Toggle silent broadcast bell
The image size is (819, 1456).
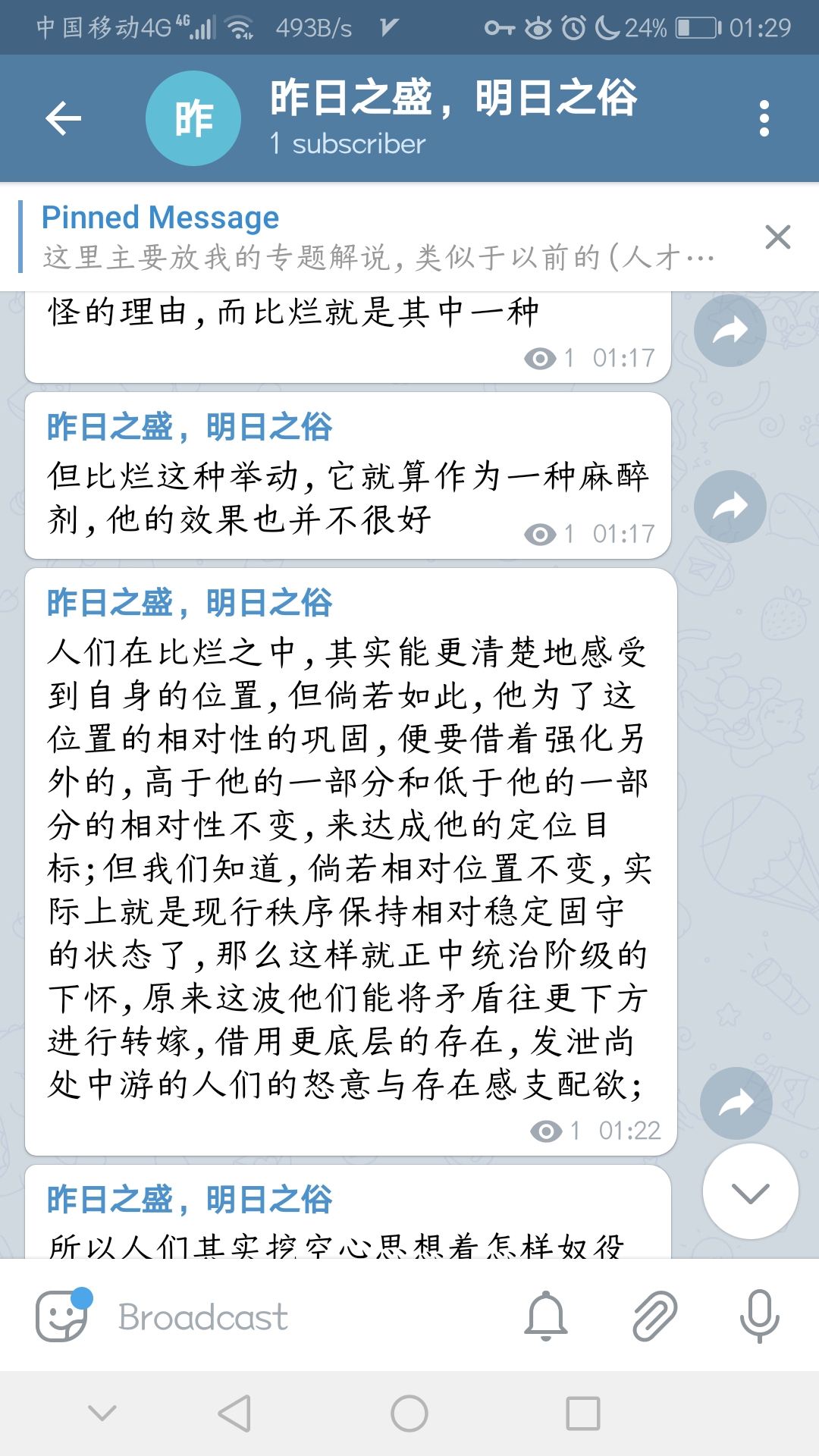pos(546,1316)
